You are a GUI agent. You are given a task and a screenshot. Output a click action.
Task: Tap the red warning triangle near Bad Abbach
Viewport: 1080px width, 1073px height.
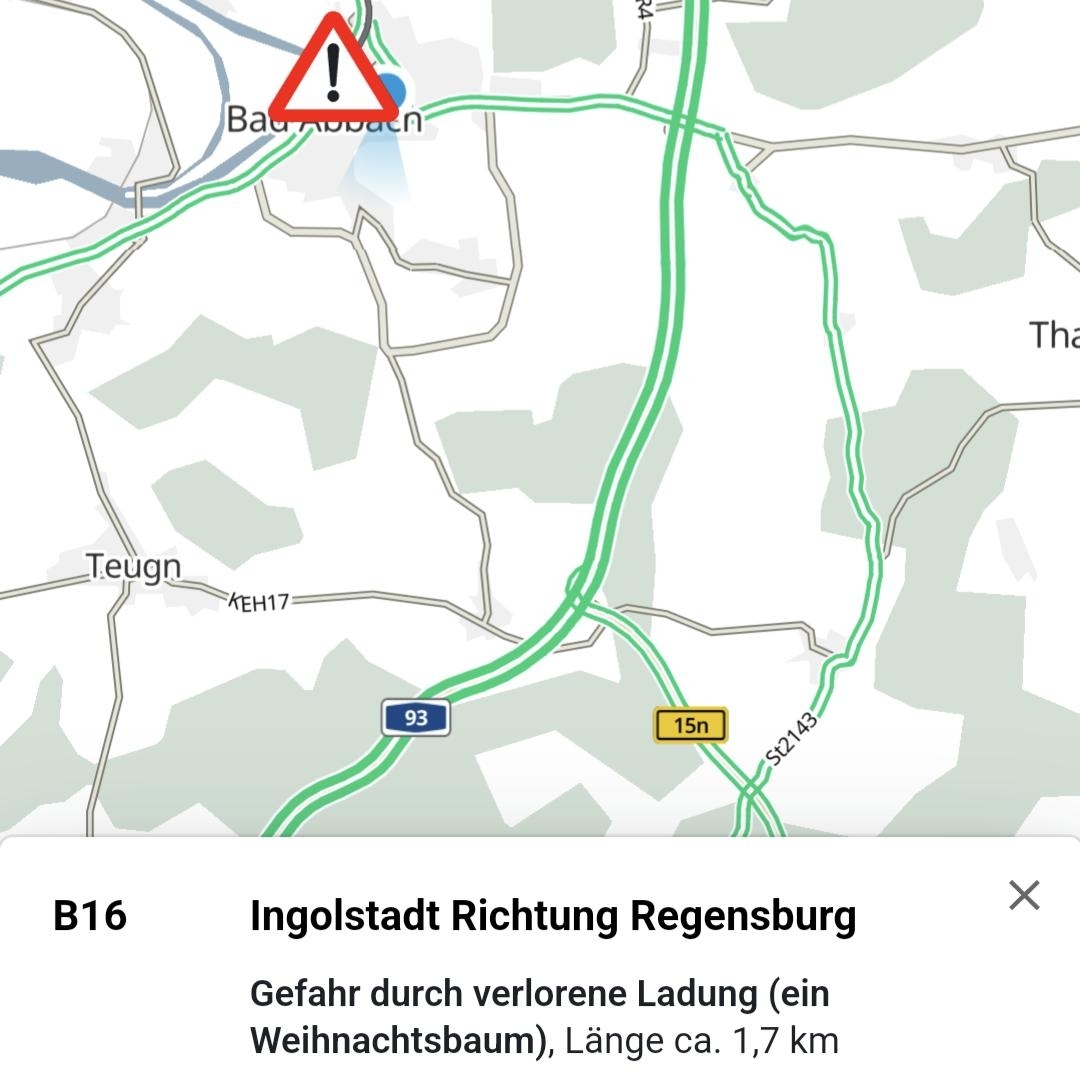point(333,72)
